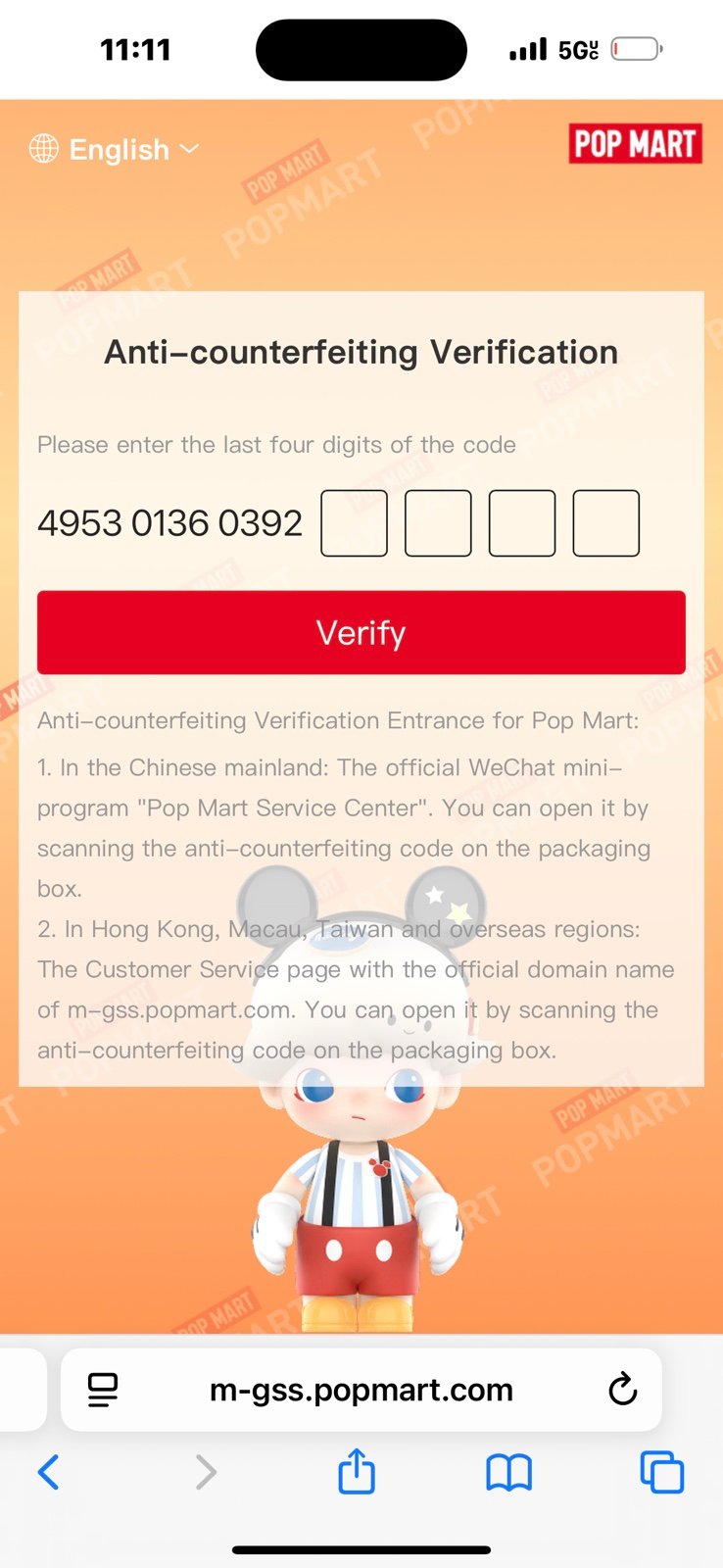Focus the third code digit box
Viewport: 723px width, 1568px height.
pos(522,523)
